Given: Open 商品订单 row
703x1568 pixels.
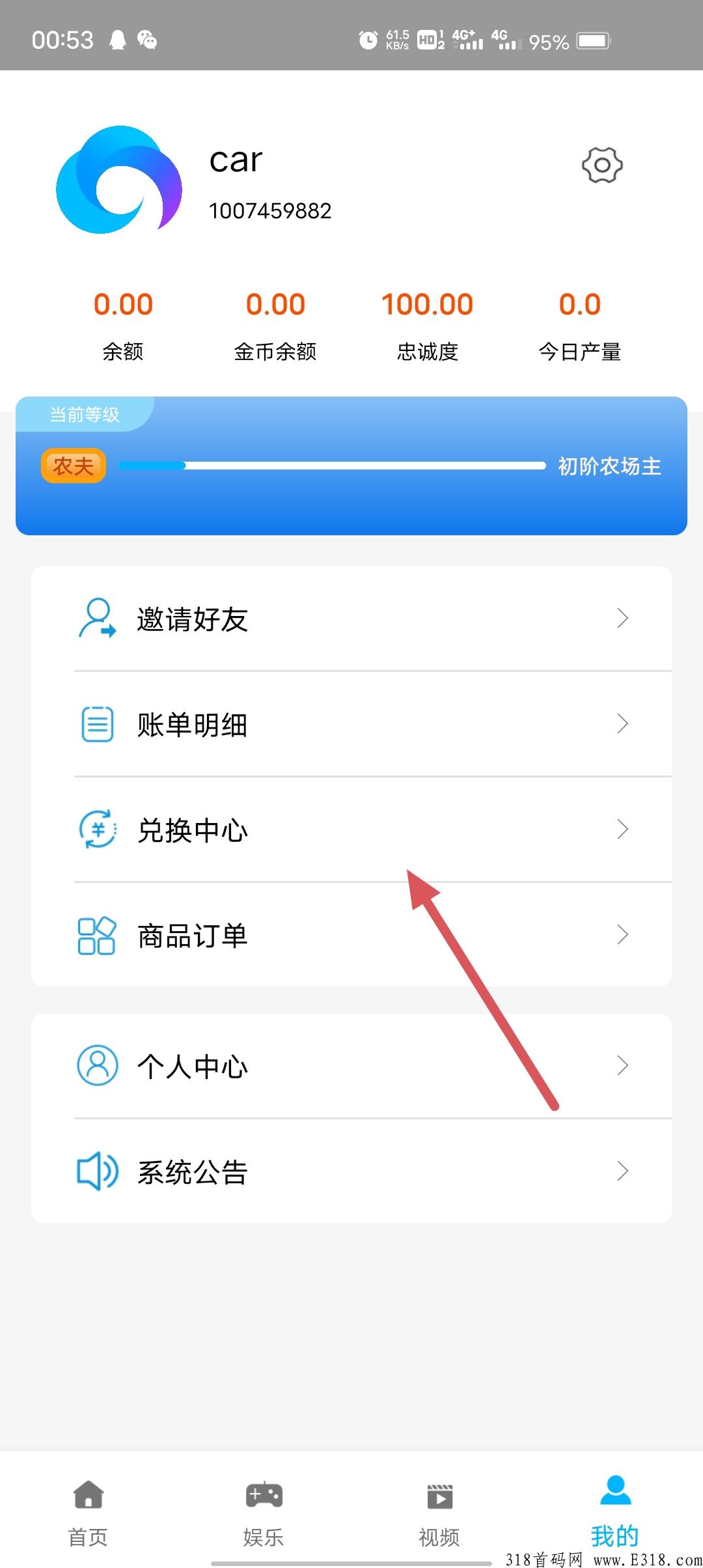Looking at the screenshot, I should (x=351, y=935).
